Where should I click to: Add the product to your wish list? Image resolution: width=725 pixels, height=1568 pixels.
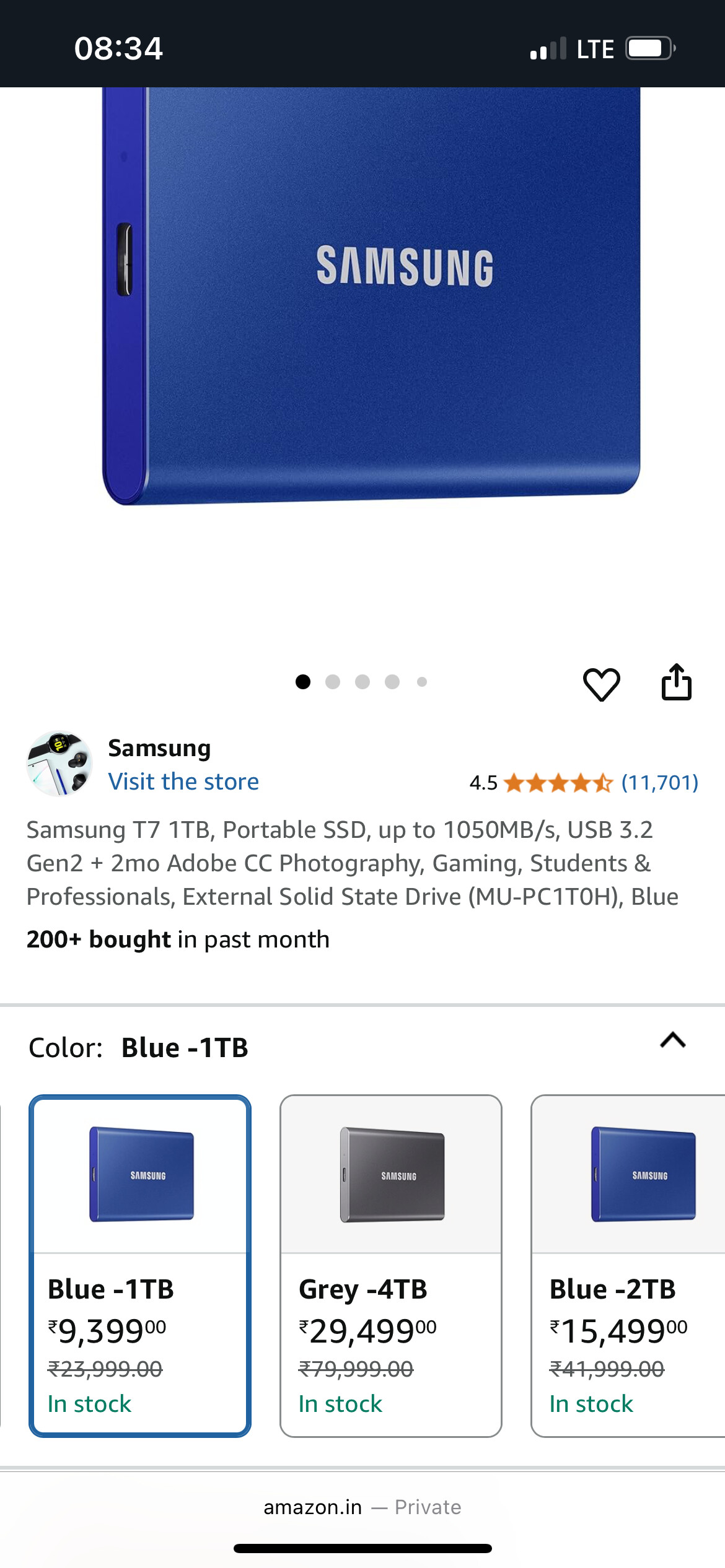pyautogui.click(x=601, y=684)
